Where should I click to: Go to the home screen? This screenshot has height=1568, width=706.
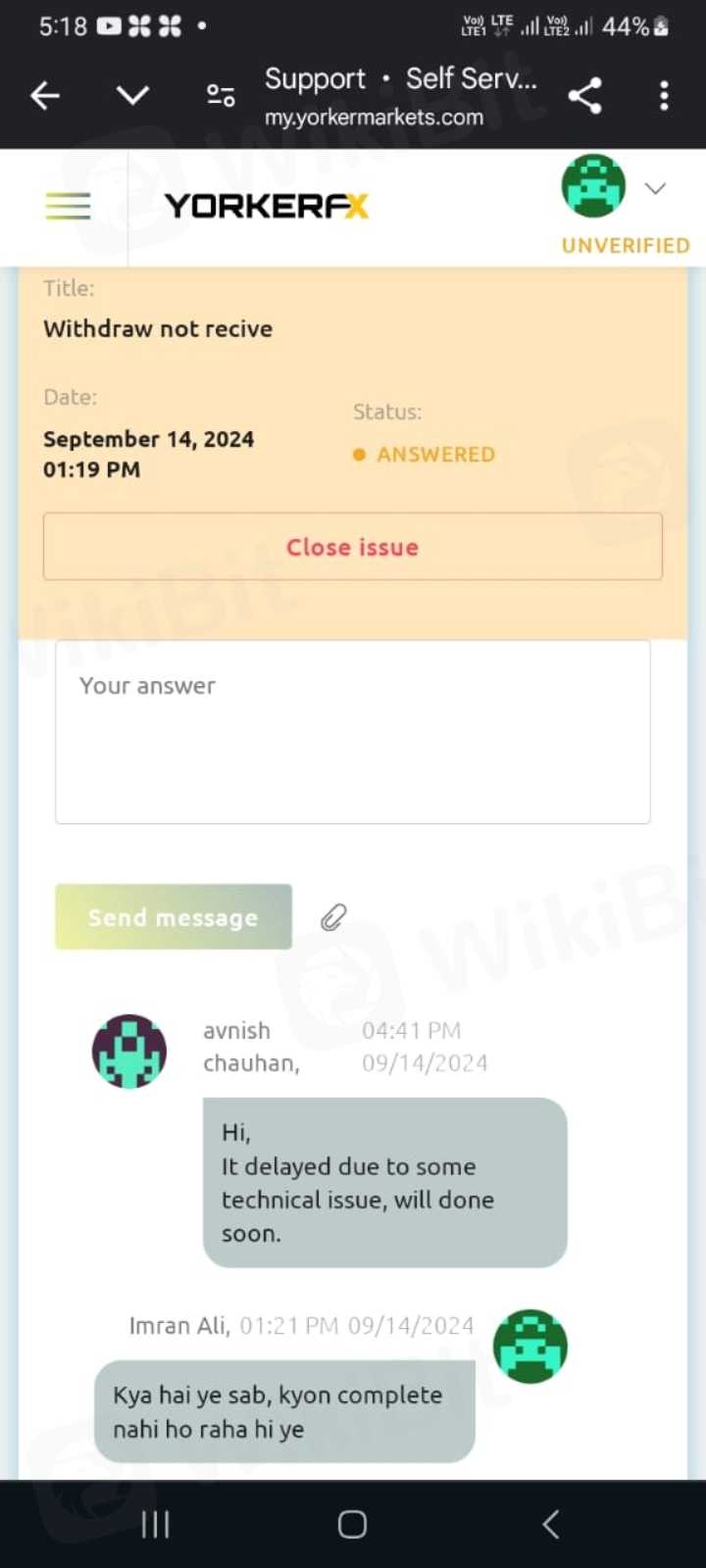click(x=352, y=1524)
